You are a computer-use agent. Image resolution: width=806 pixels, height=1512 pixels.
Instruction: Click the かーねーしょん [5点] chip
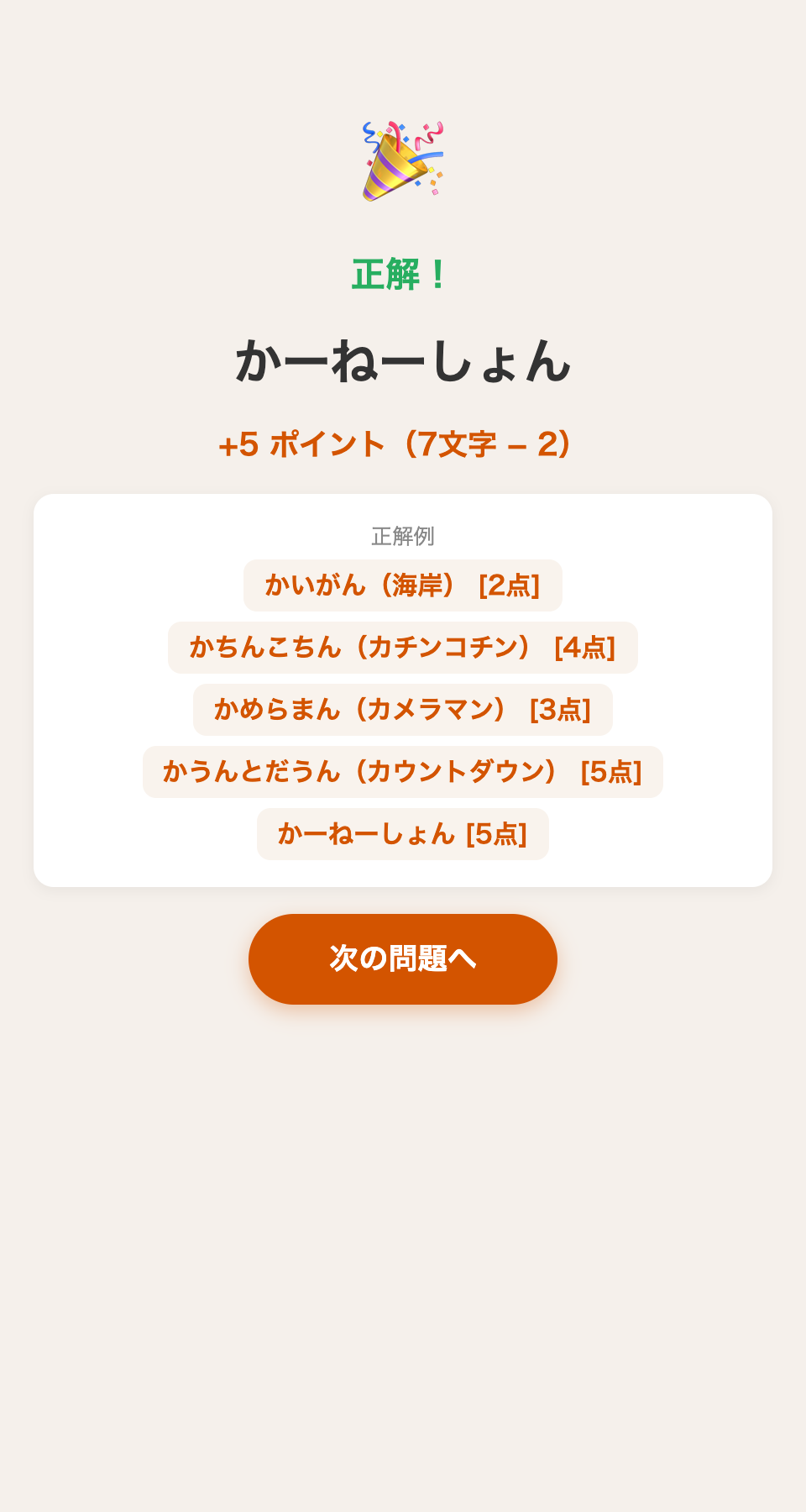click(x=403, y=833)
